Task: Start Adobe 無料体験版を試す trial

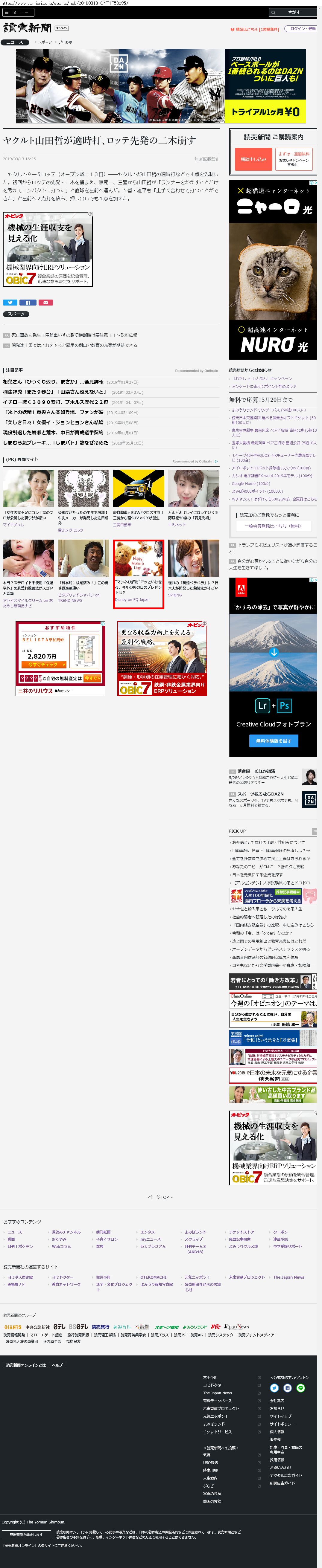Action: coord(273,741)
